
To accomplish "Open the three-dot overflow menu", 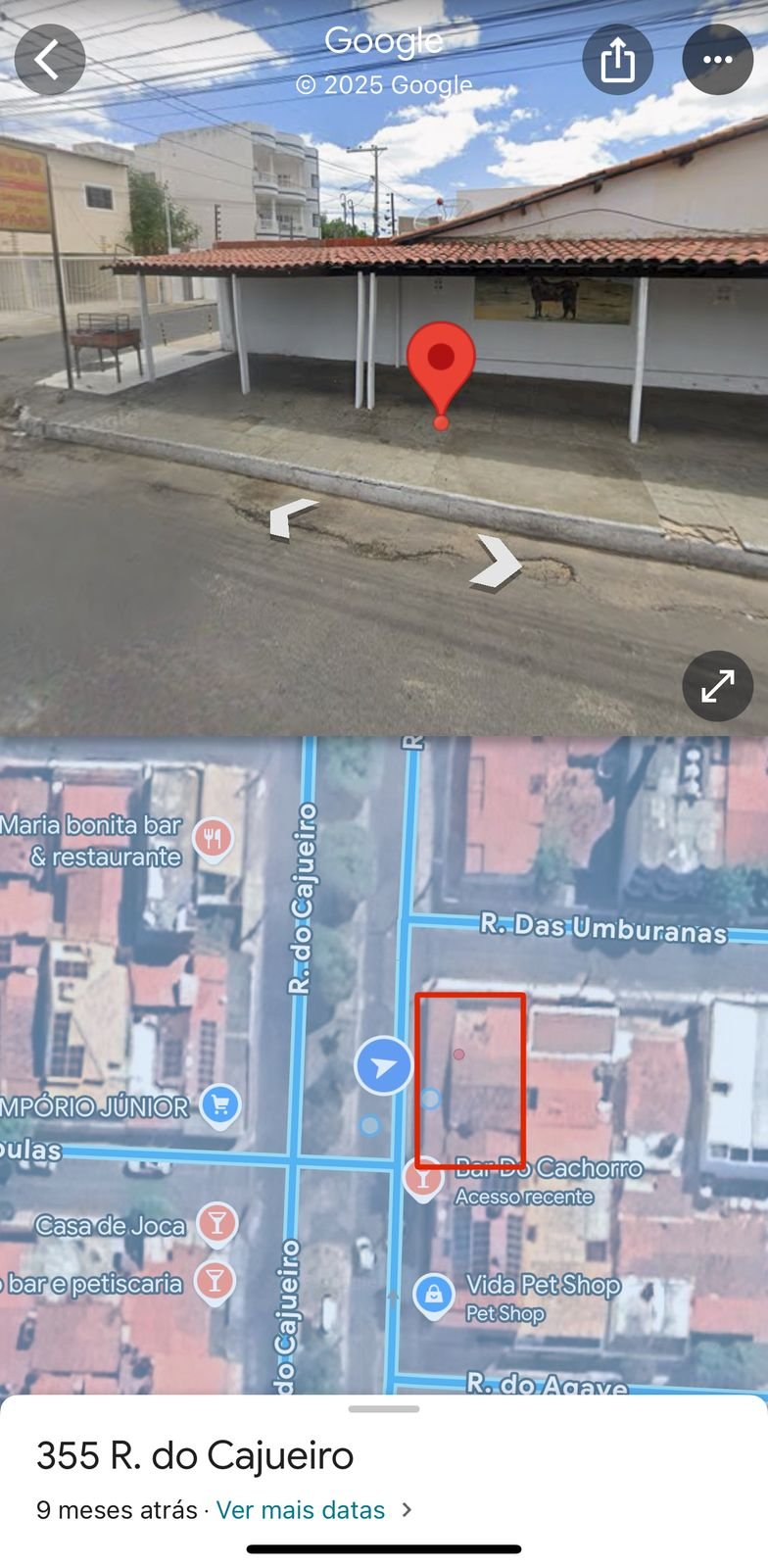I will [717, 60].
